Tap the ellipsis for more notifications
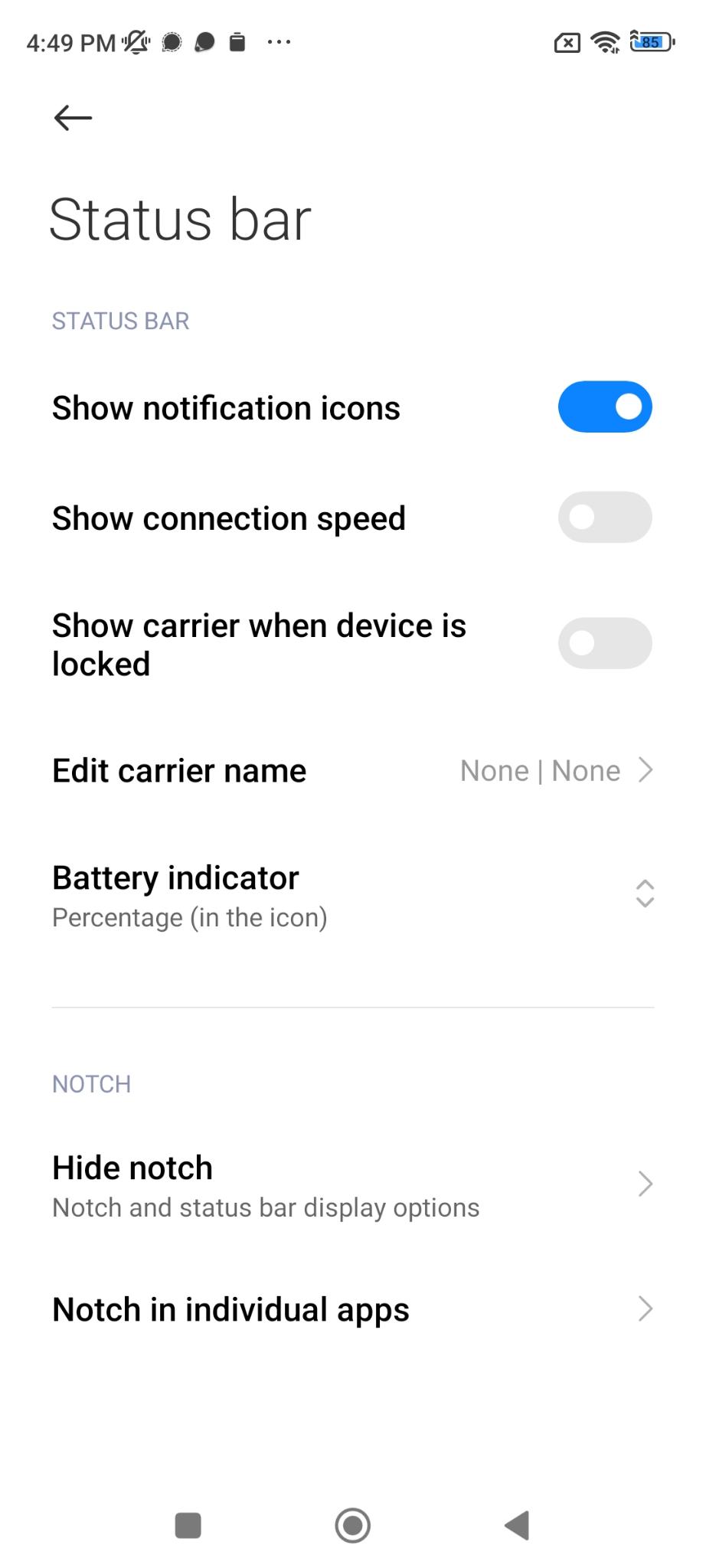Image resolution: width=706 pixels, height=1568 pixels. [279, 42]
